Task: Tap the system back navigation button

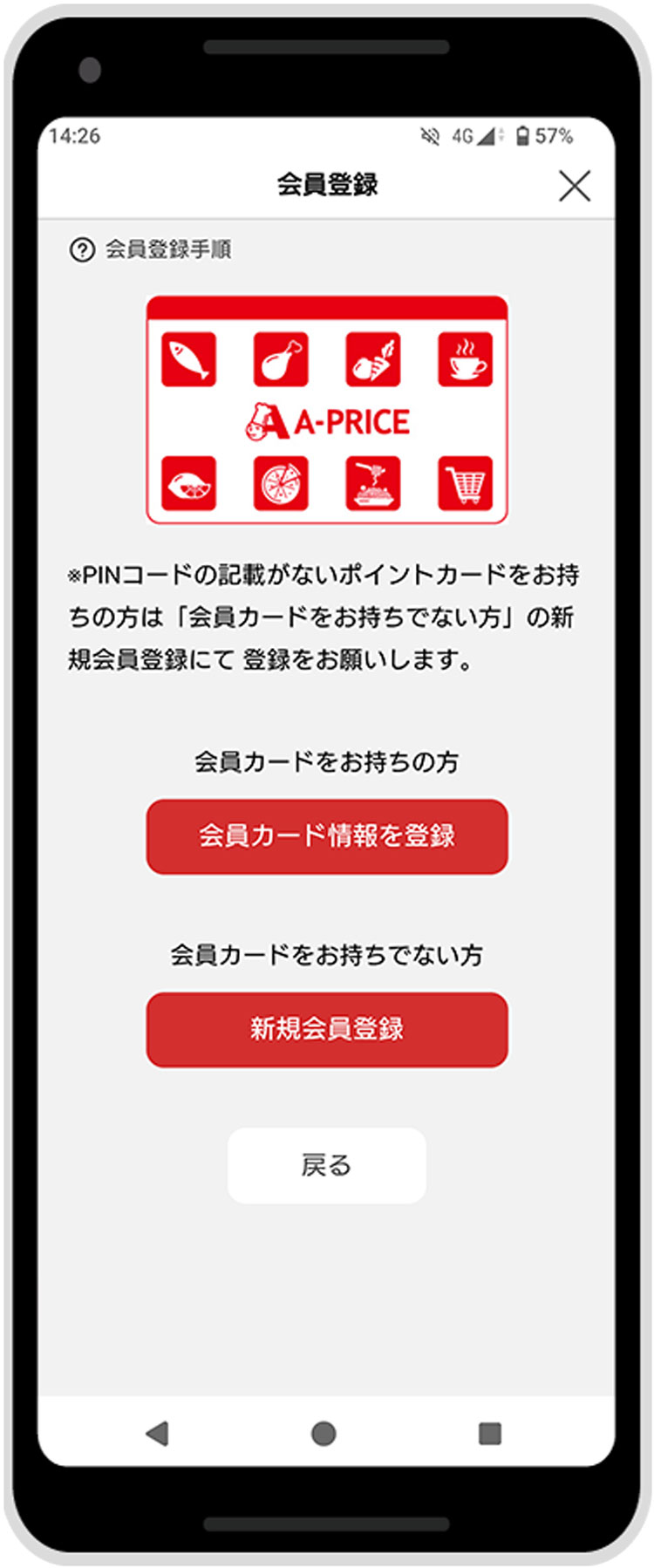Action: tap(158, 1433)
